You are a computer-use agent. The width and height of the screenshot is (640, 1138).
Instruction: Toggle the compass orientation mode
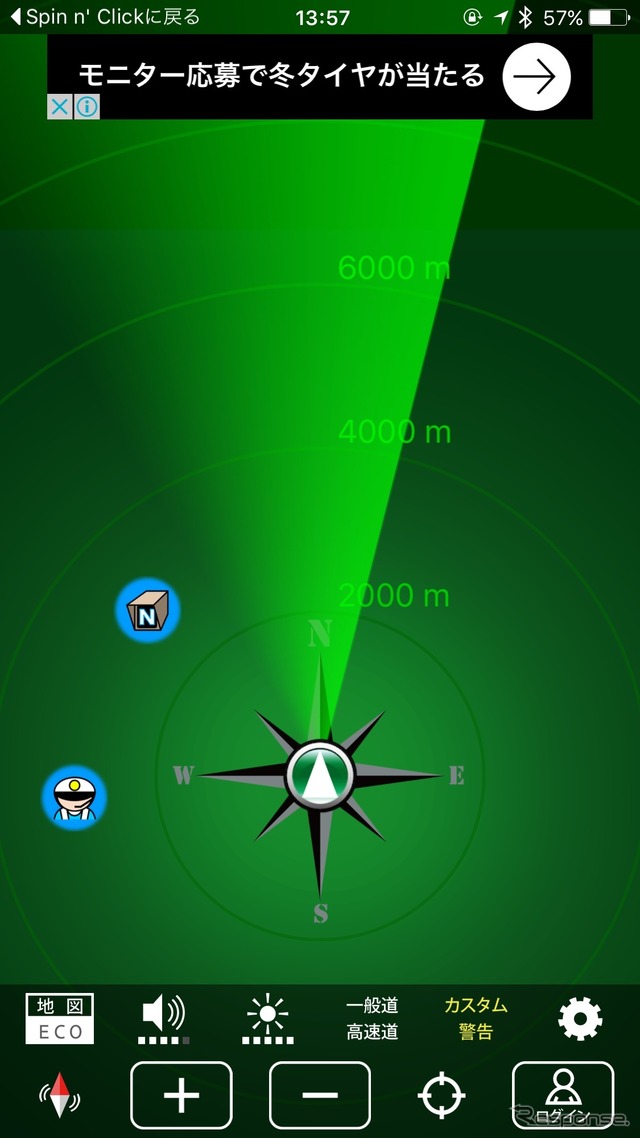60,1095
